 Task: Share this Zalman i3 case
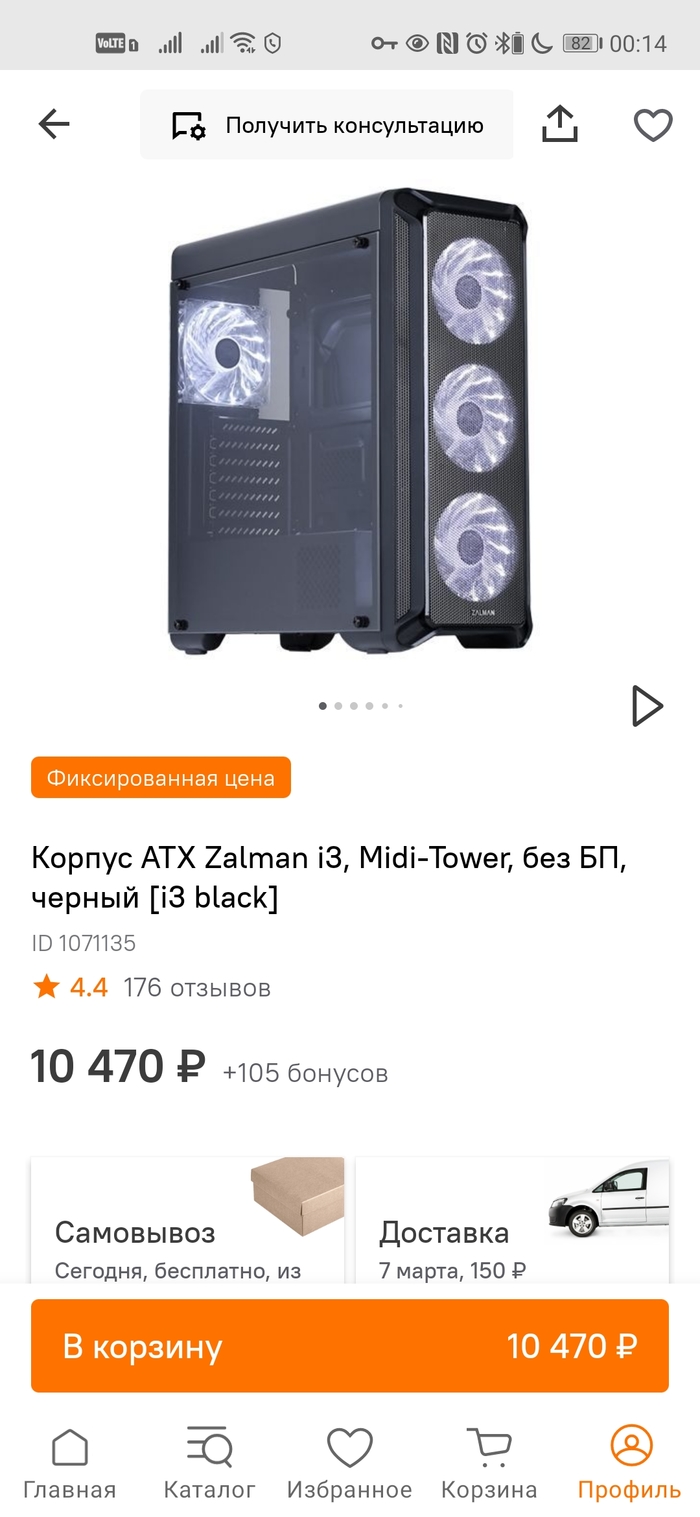560,124
